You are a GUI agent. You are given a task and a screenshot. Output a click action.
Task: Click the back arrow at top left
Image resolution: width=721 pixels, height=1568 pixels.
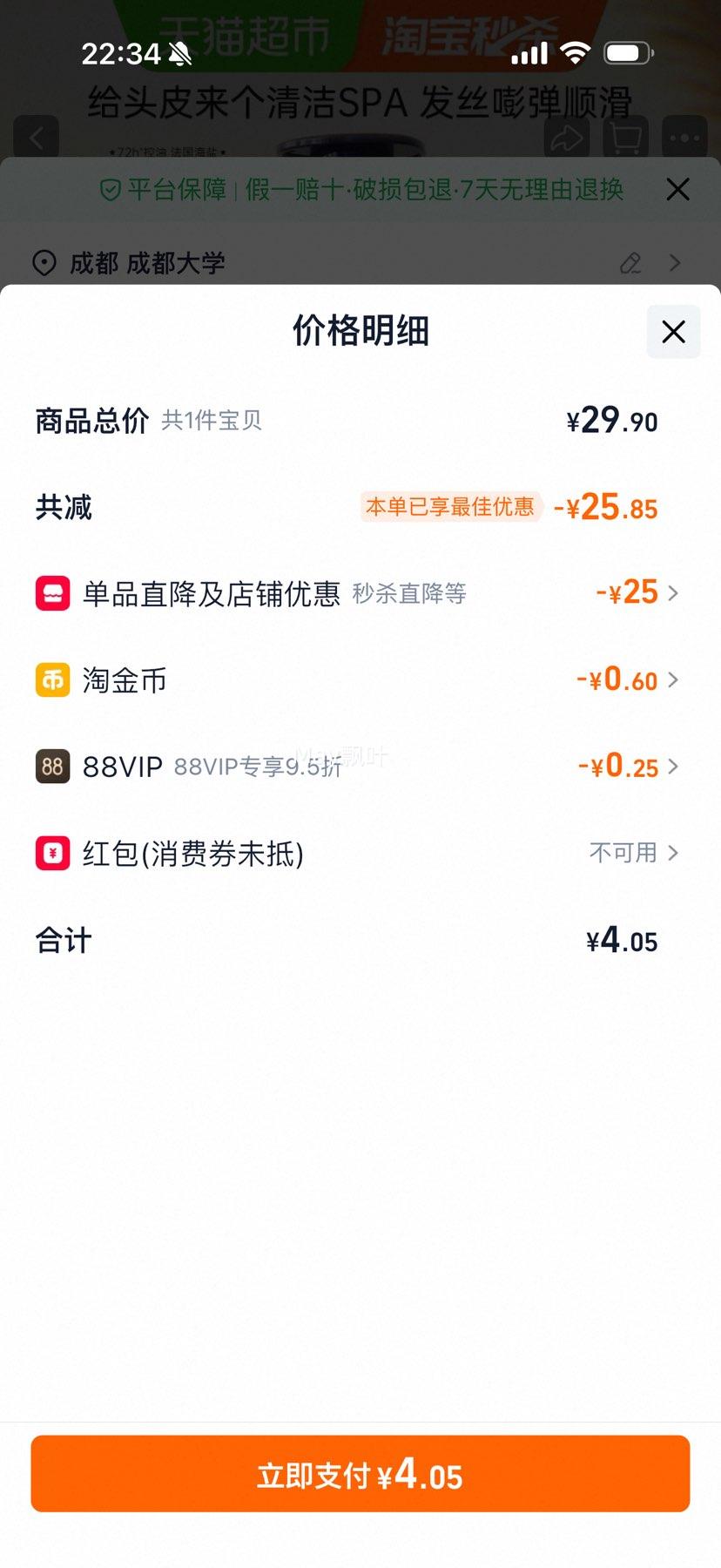click(x=37, y=137)
